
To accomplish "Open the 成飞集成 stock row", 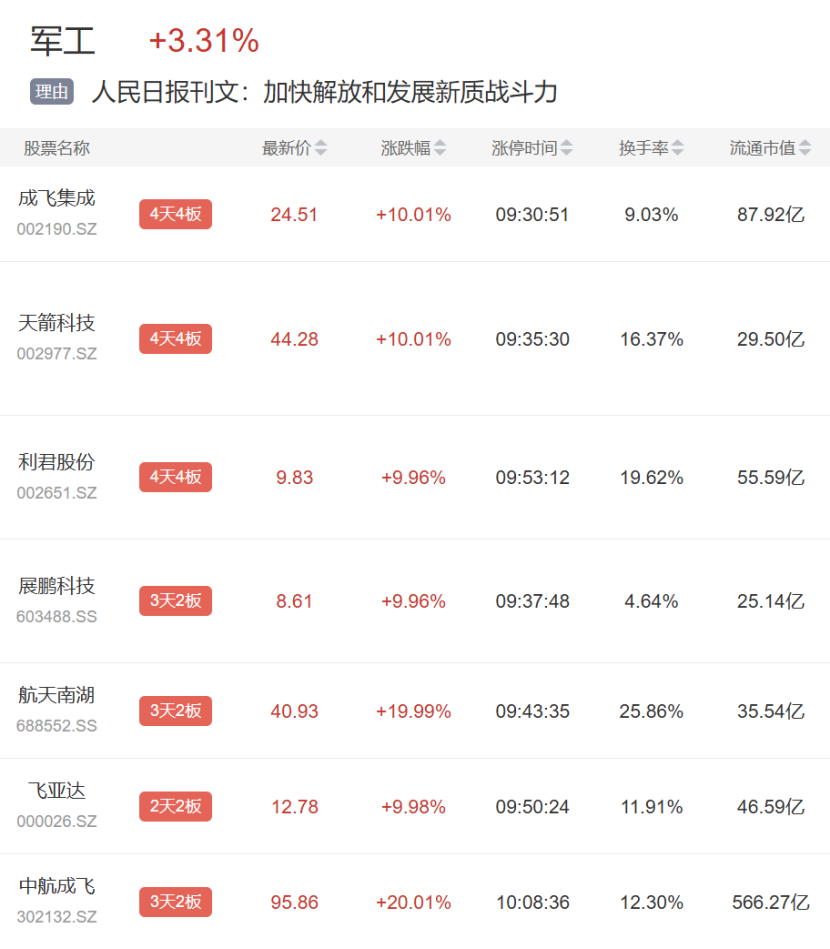I will (57, 198).
